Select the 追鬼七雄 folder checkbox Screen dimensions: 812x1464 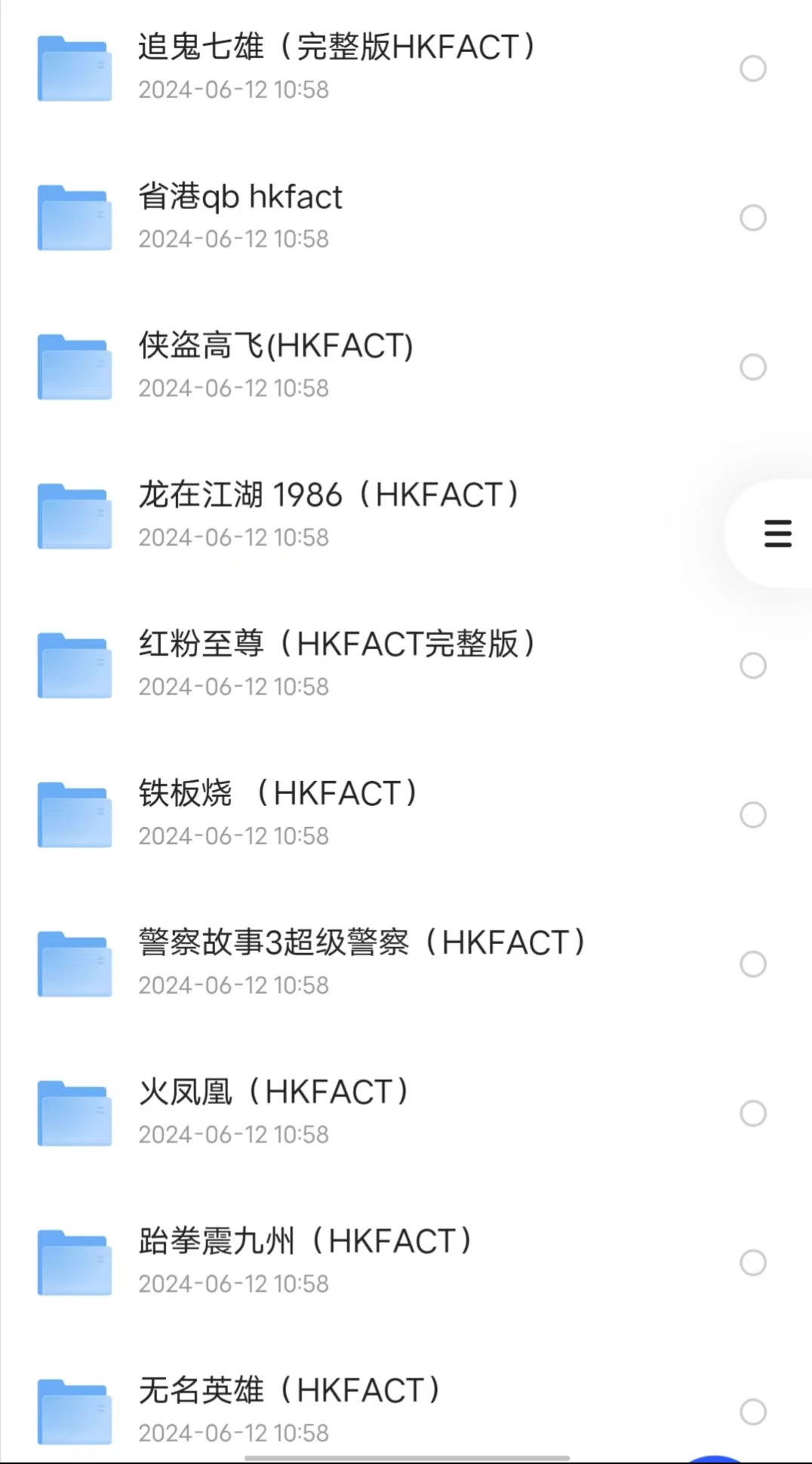coord(752,69)
